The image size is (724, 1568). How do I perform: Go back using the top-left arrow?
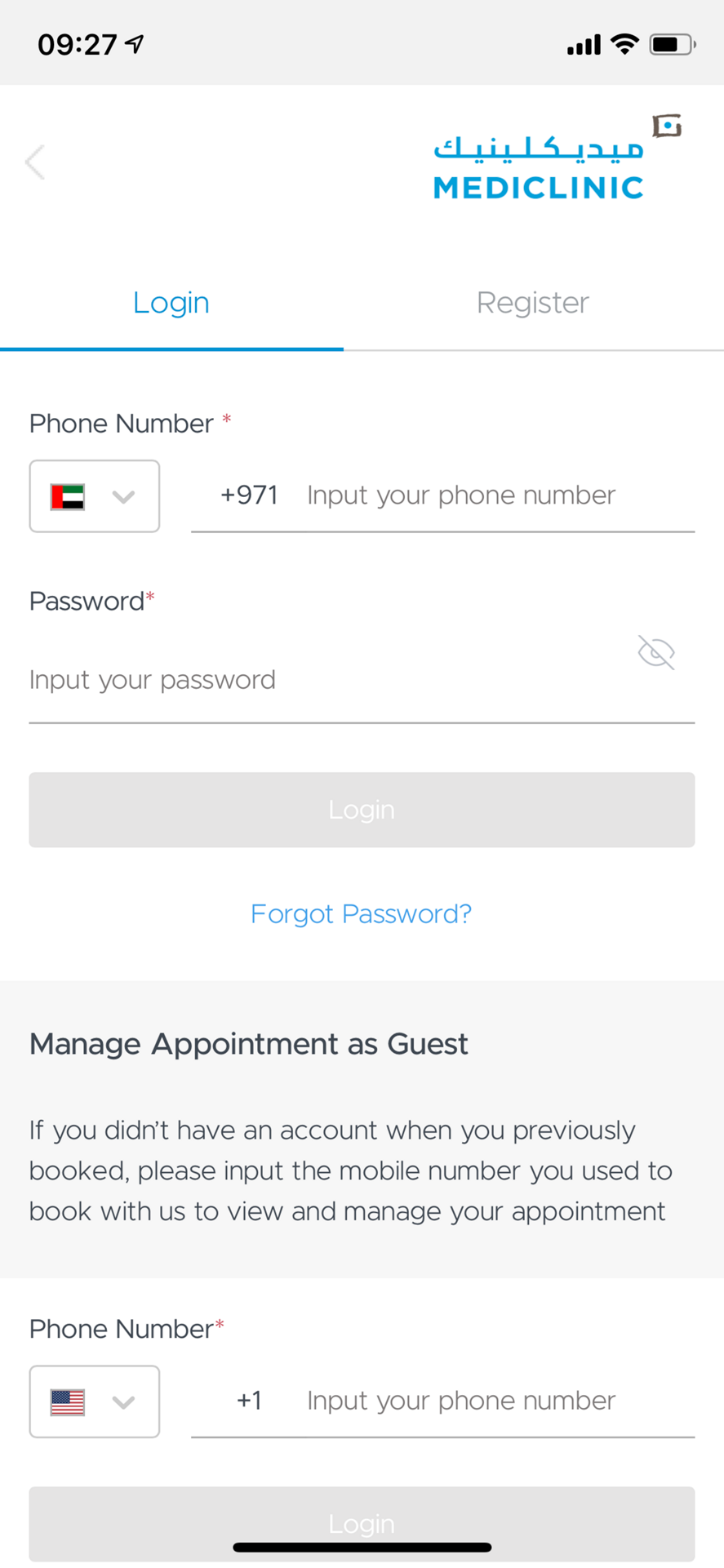point(35,162)
